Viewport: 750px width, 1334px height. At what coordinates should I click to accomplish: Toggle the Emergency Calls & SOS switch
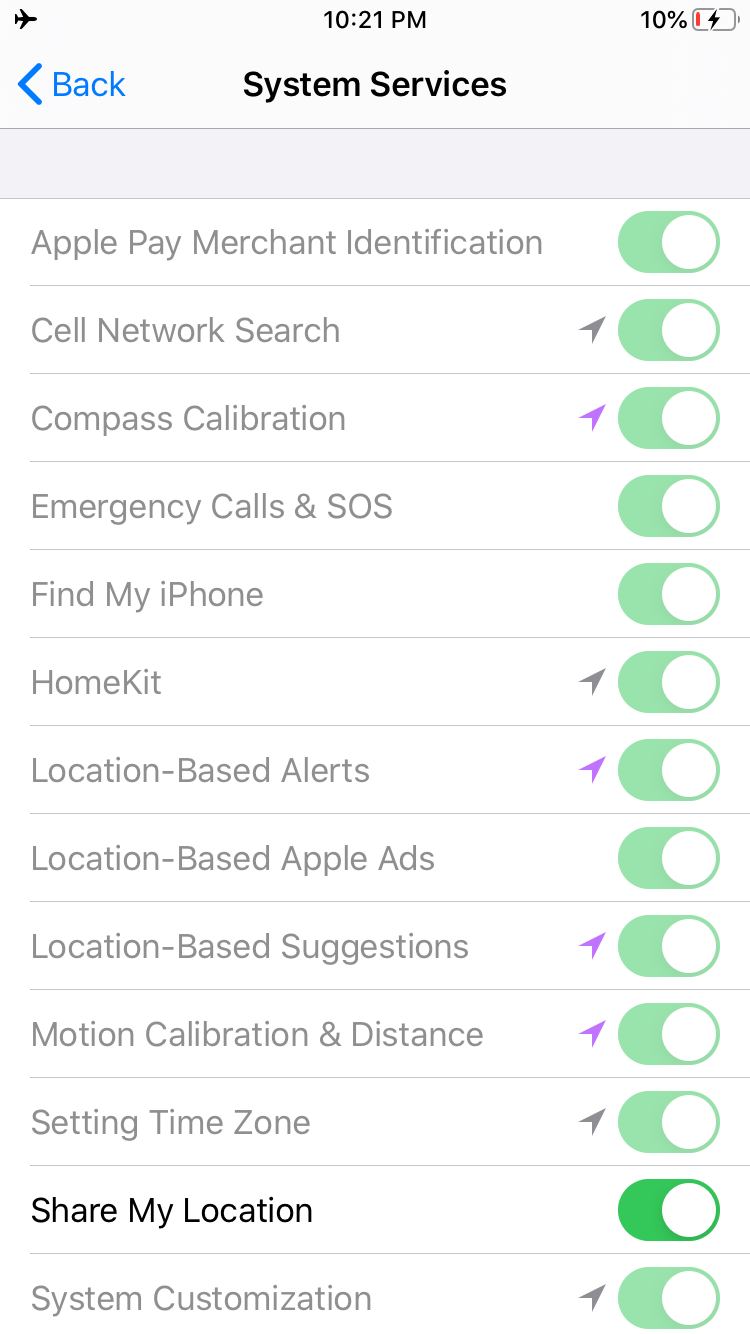[668, 507]
